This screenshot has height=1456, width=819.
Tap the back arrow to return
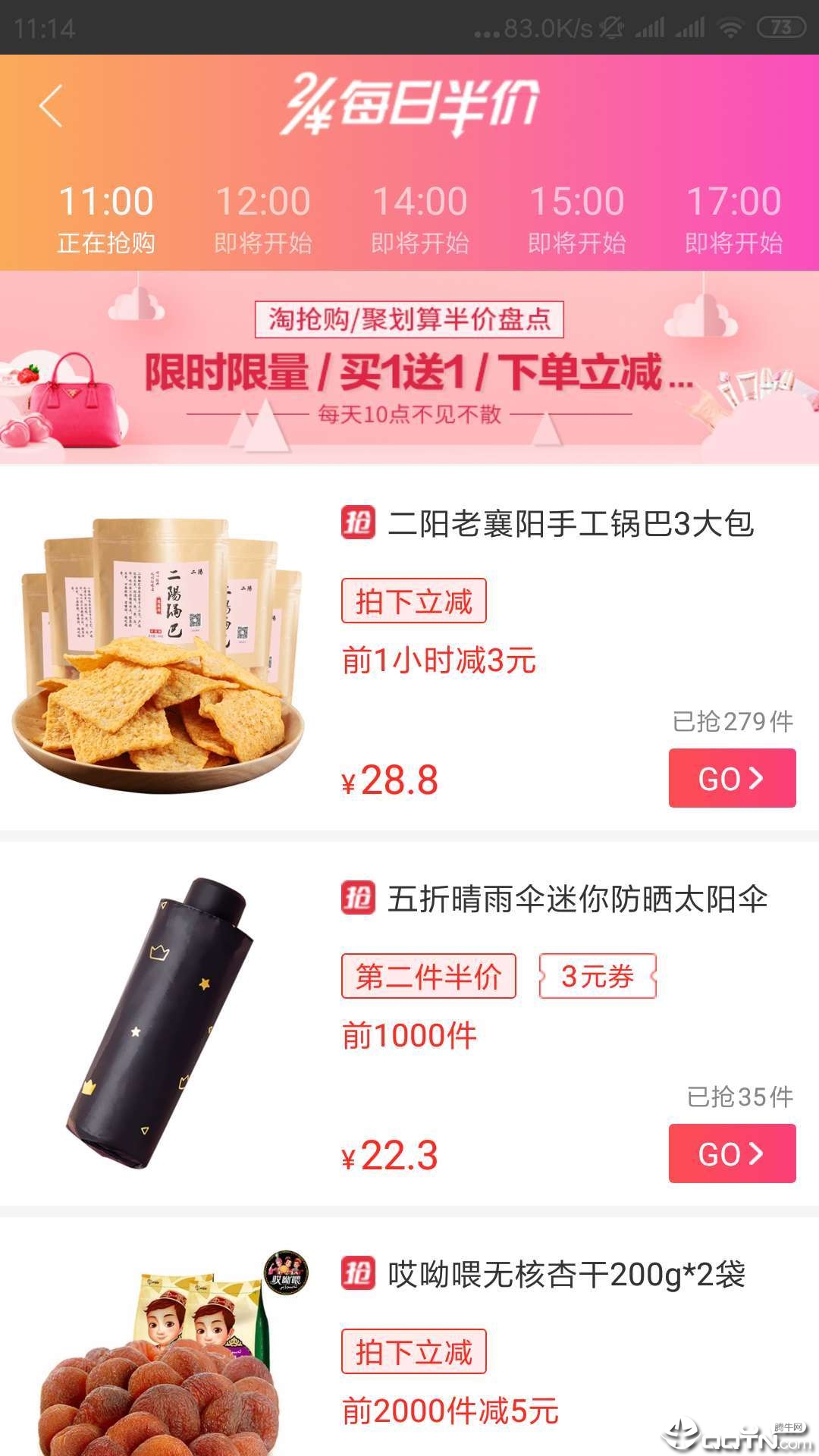(51, 106)
